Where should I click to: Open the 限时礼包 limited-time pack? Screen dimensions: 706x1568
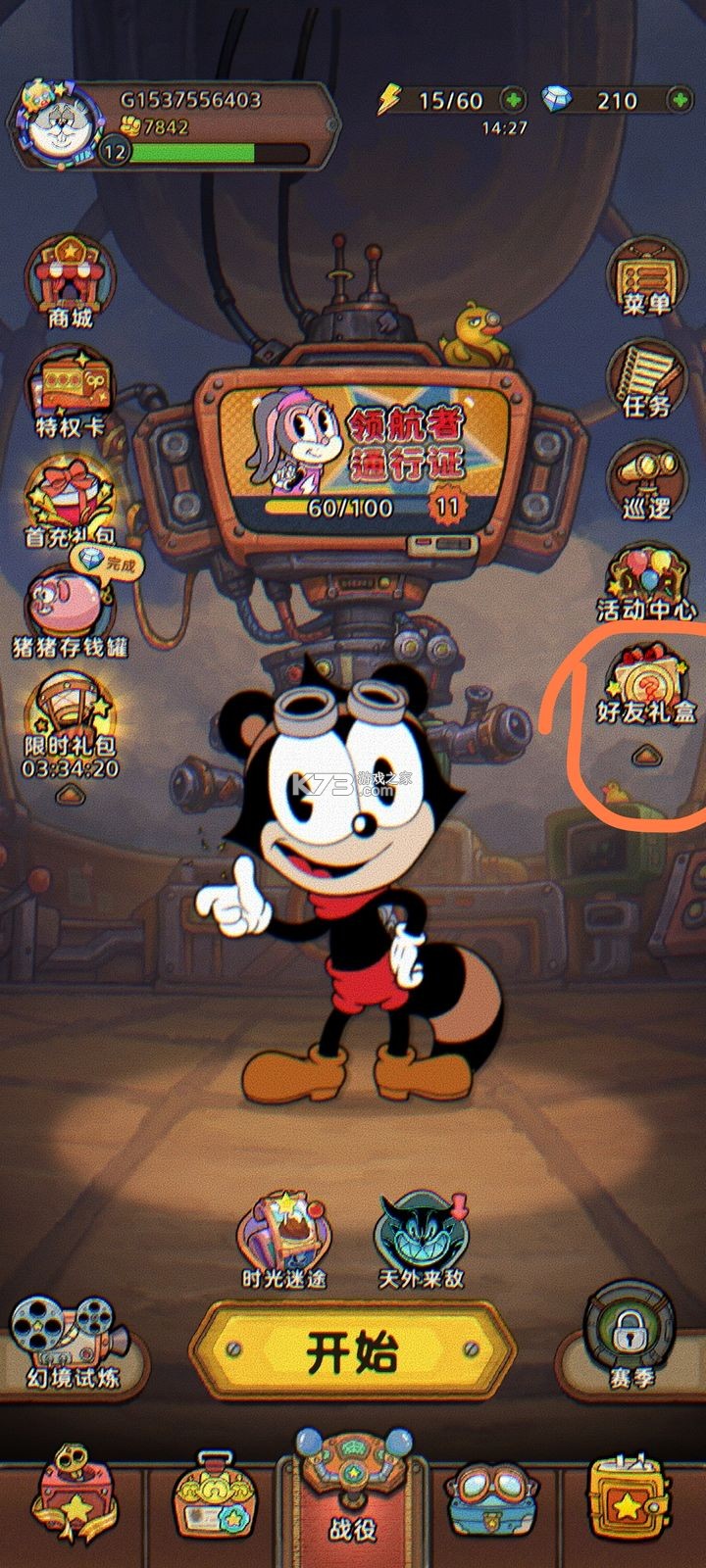pos(71,720)
